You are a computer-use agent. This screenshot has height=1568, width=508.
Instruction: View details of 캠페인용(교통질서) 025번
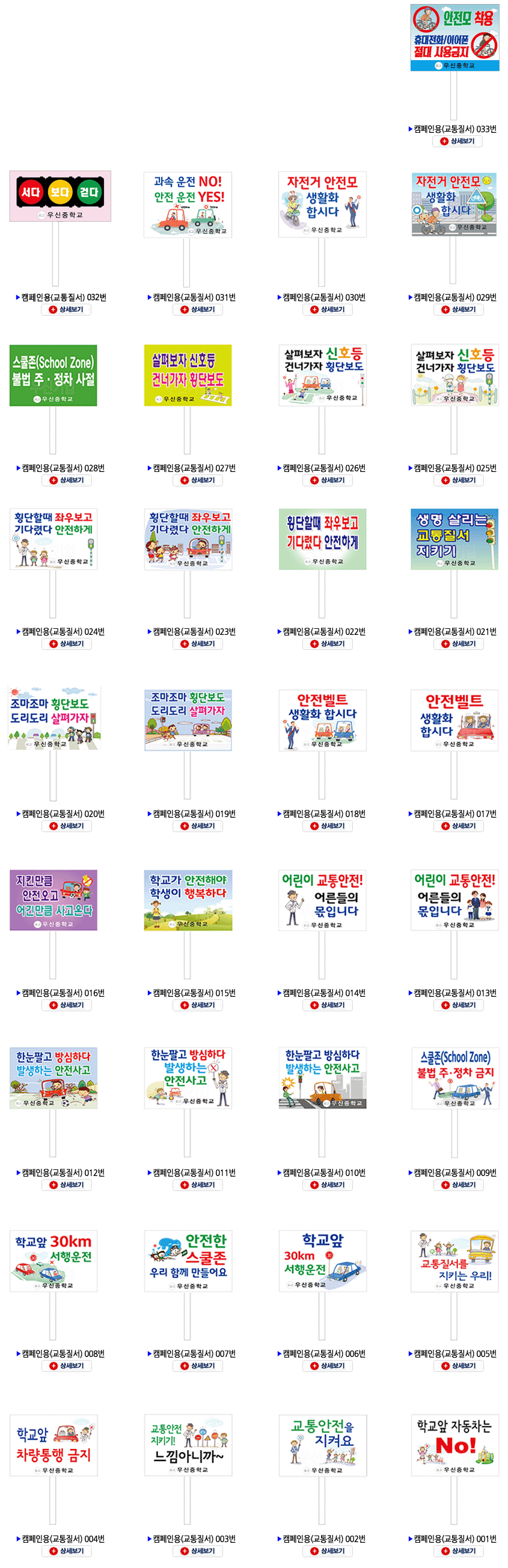(x=458, y=480)
